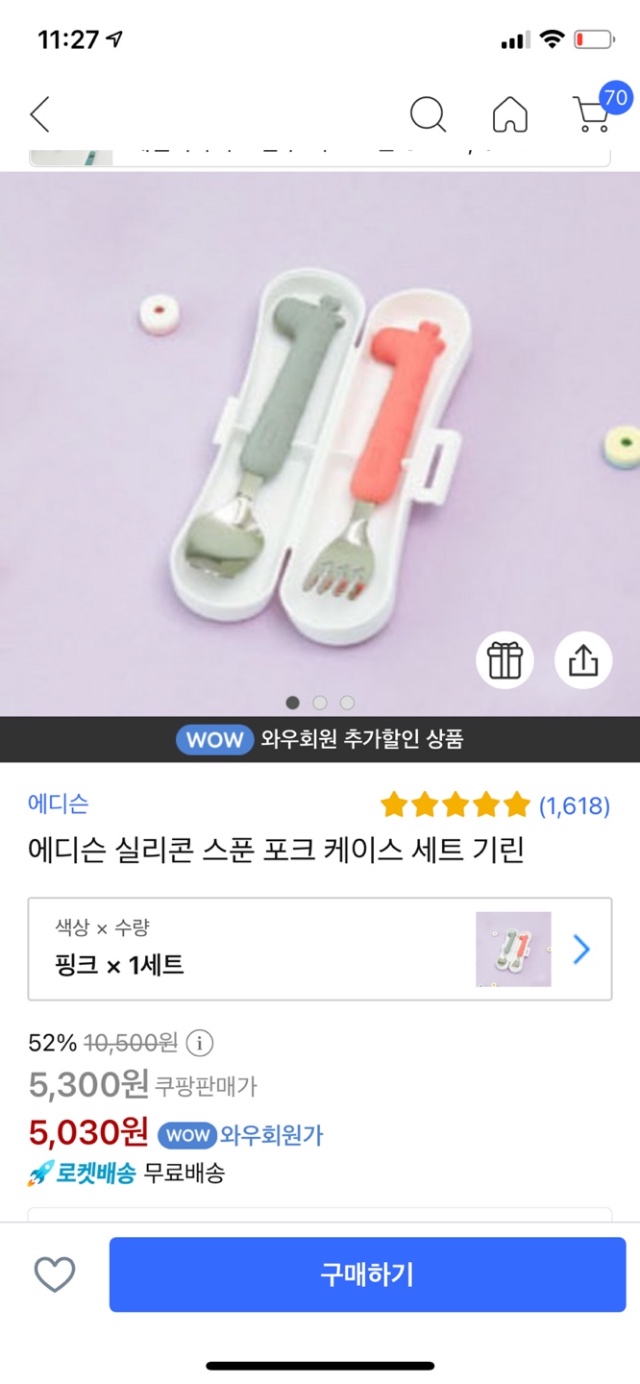Image resolution: width=640 pixels, height=1384 pixels.
Task: Tap the gift icon on product image
Action: click(505, 659)
